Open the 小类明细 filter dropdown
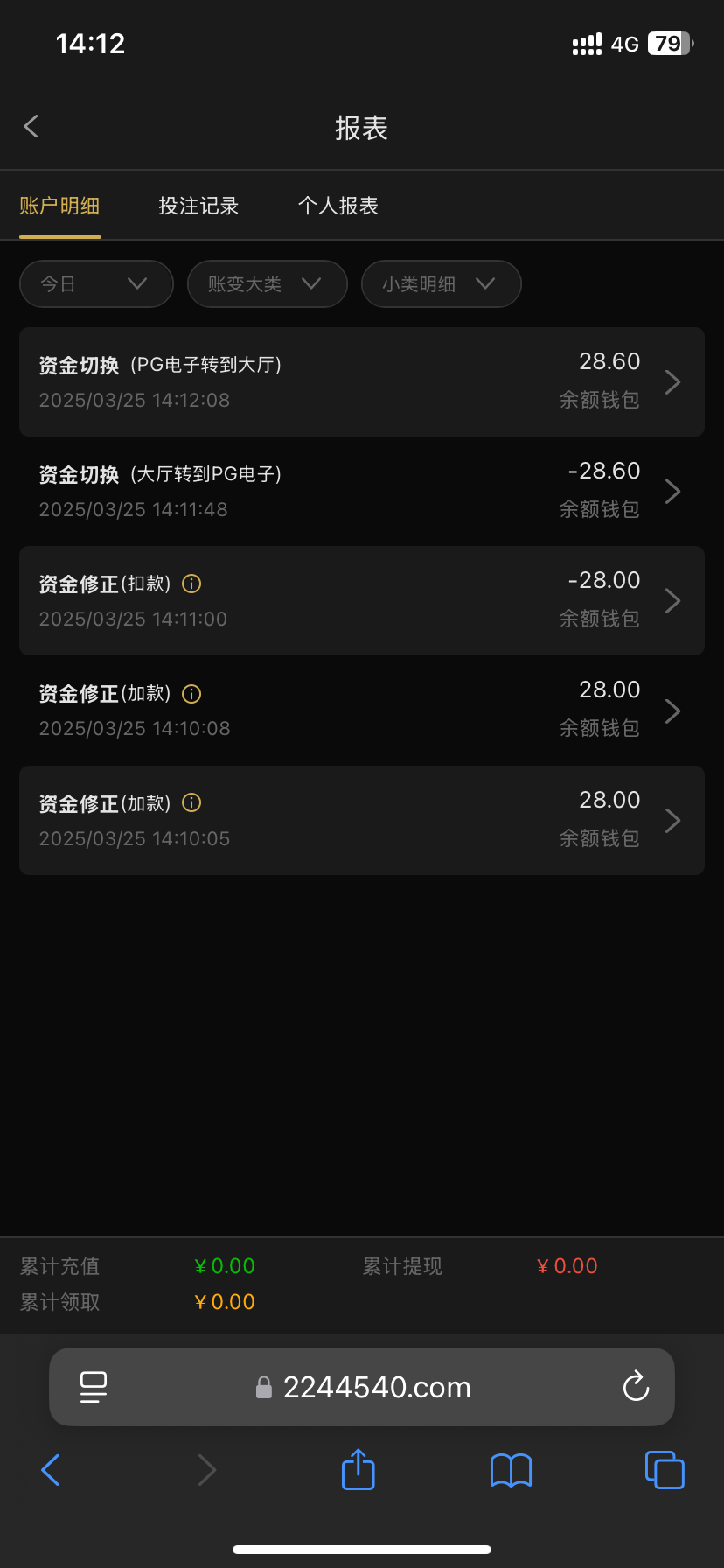 pyautogui.click(x=441, y=284)
